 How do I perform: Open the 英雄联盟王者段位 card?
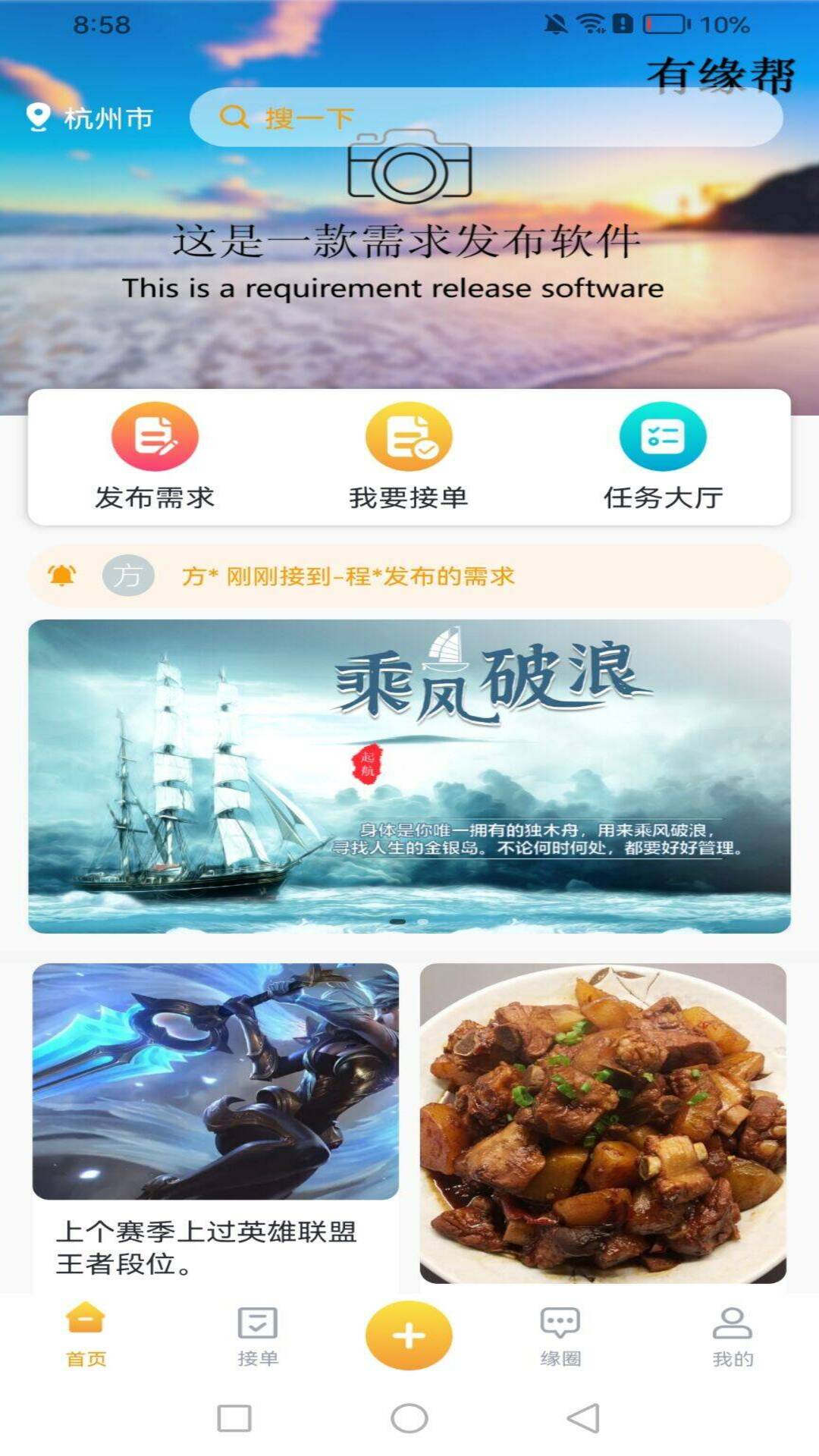(215, 1122)
